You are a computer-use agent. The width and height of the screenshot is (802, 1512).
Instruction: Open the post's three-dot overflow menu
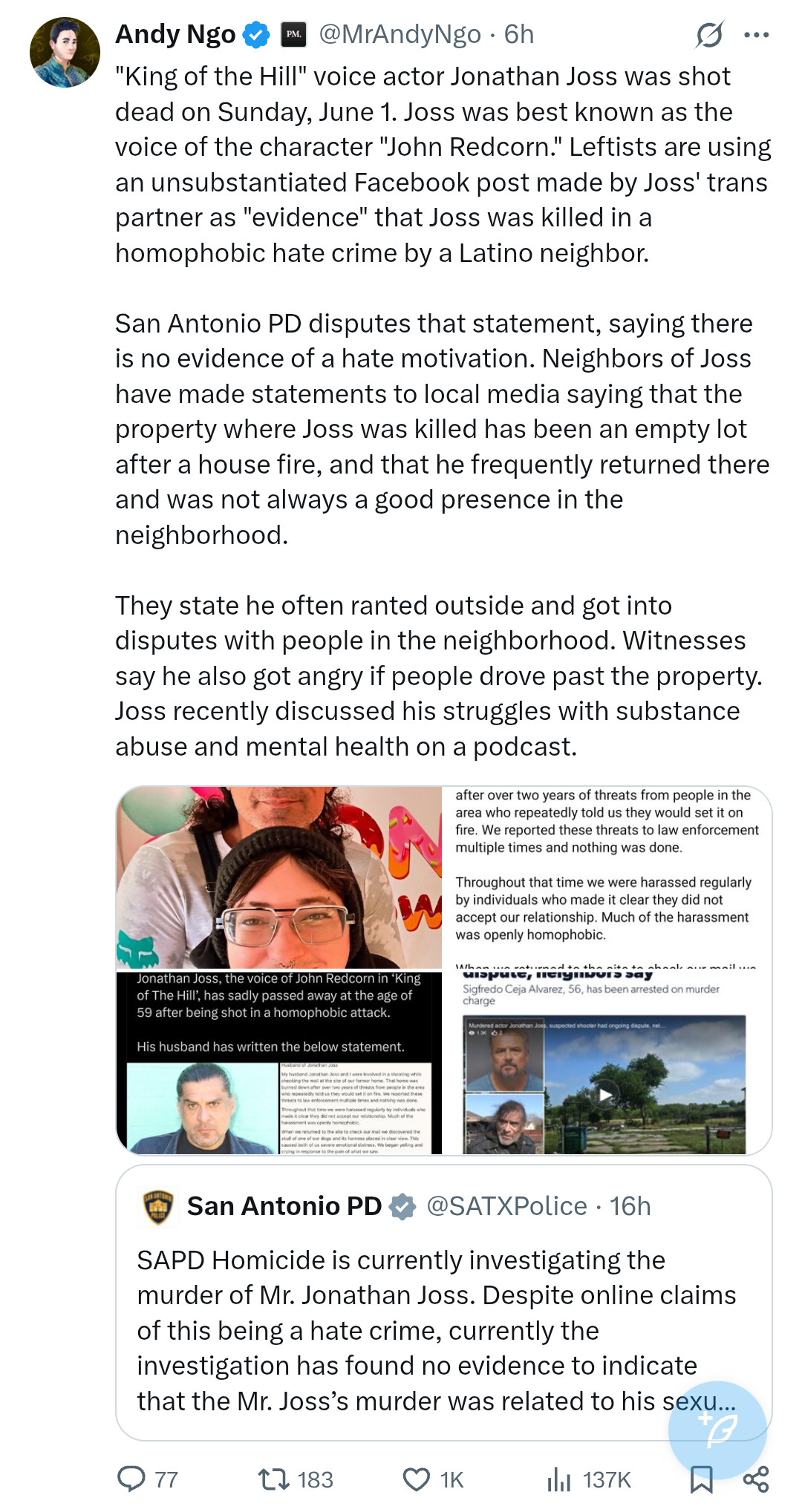click(x=756, y=35)
